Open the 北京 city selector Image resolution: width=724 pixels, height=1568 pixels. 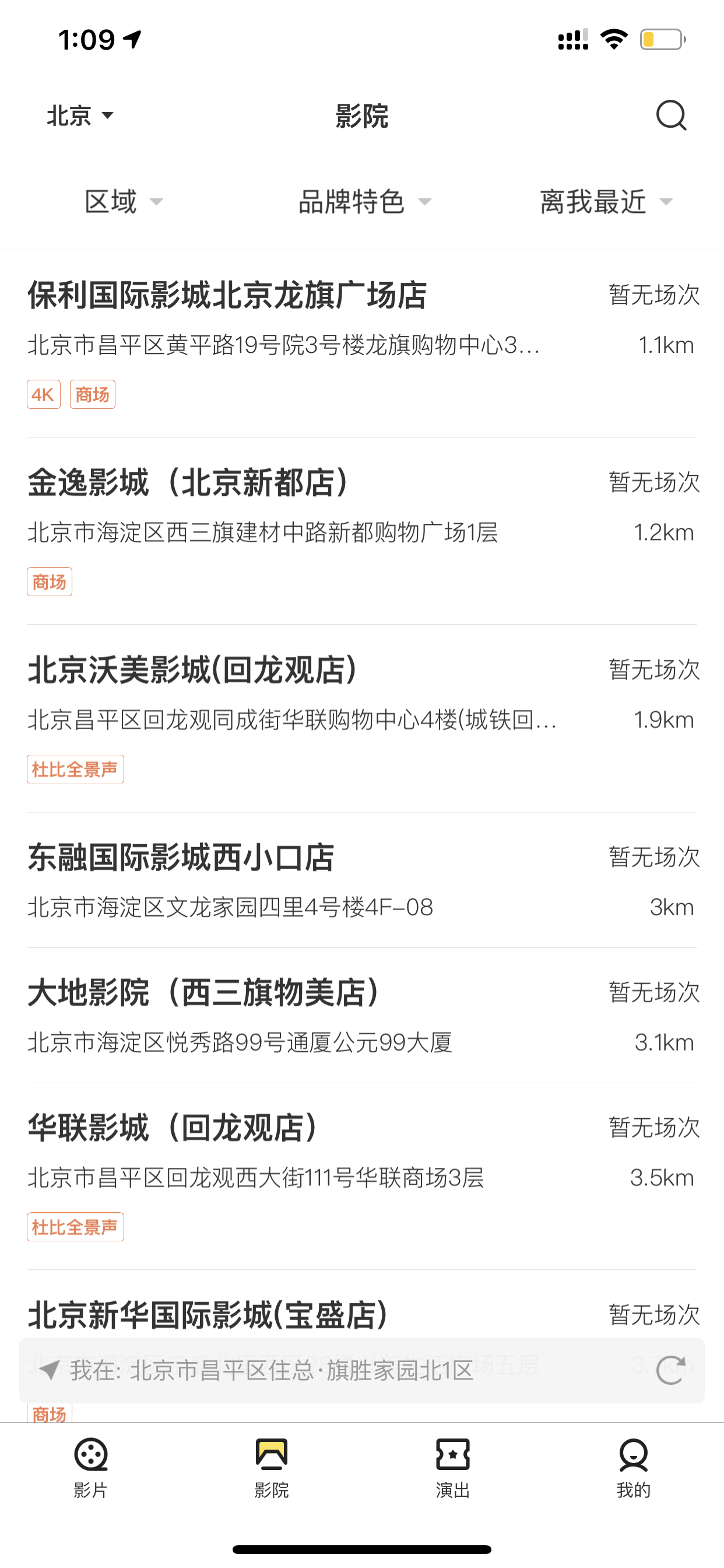(80, 115)
